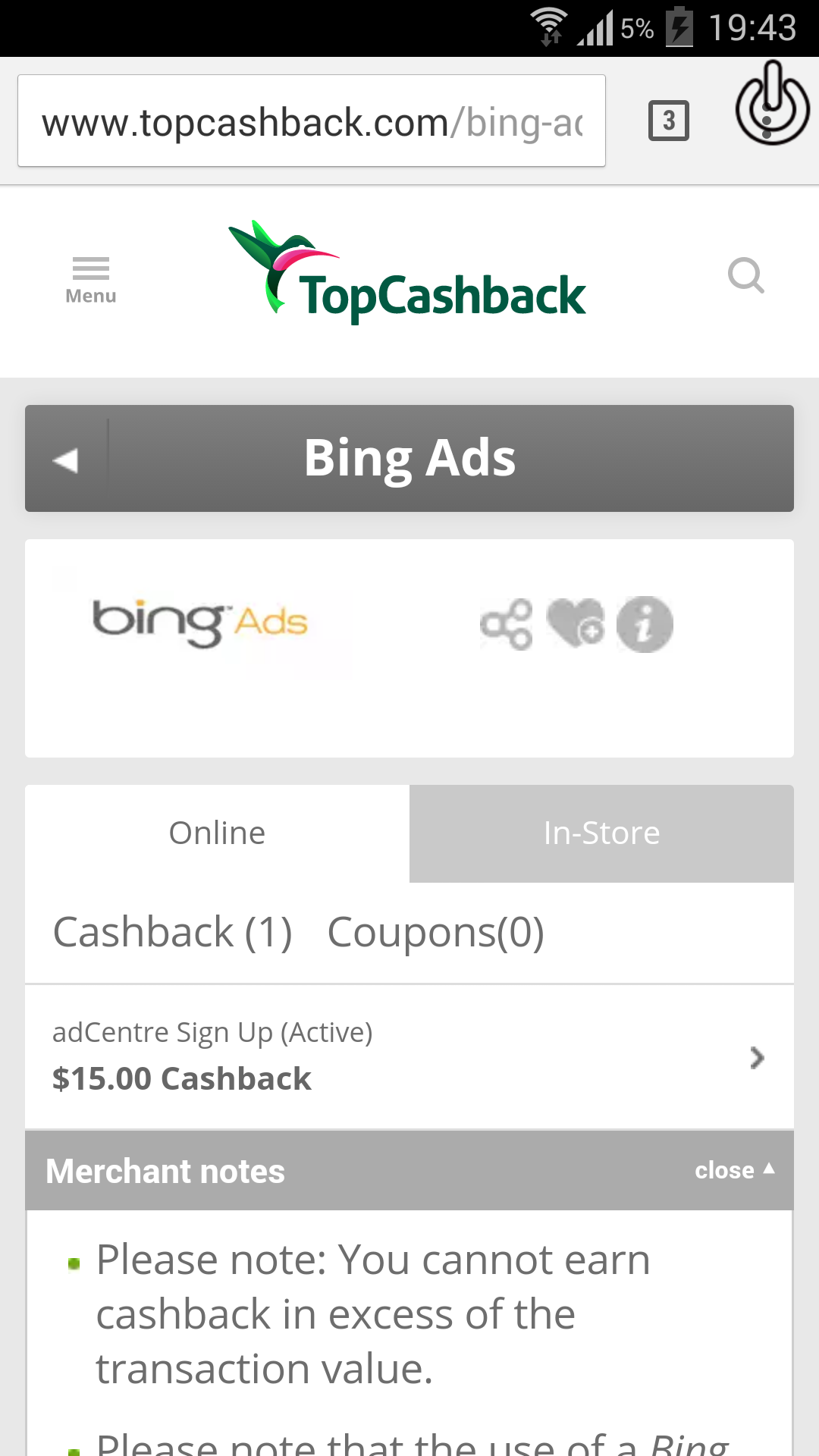
Task: Select the Online tab
Action: tap(217, 833)
